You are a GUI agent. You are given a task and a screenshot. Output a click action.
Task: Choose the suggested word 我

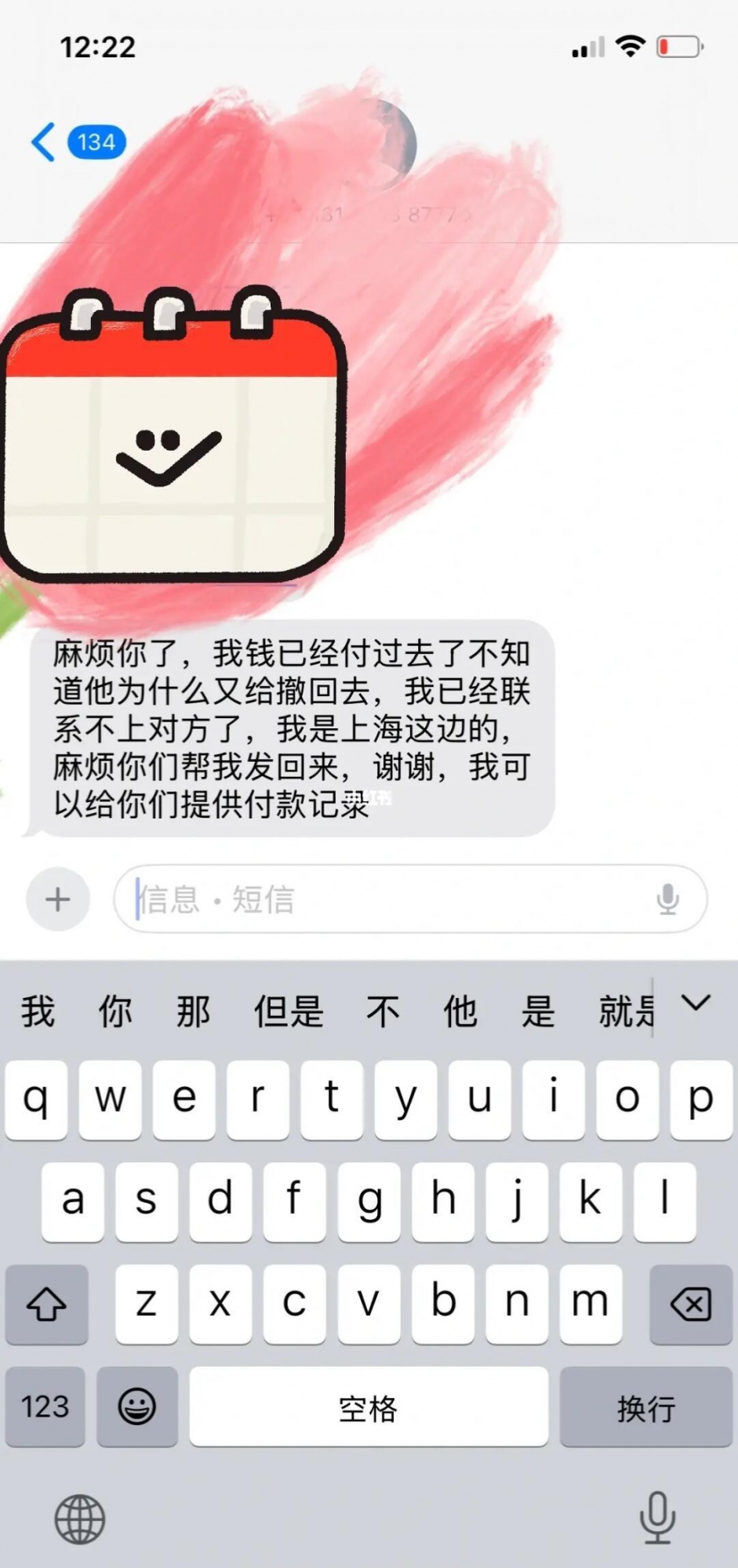pyautogui.click(x=38, y=1011)
